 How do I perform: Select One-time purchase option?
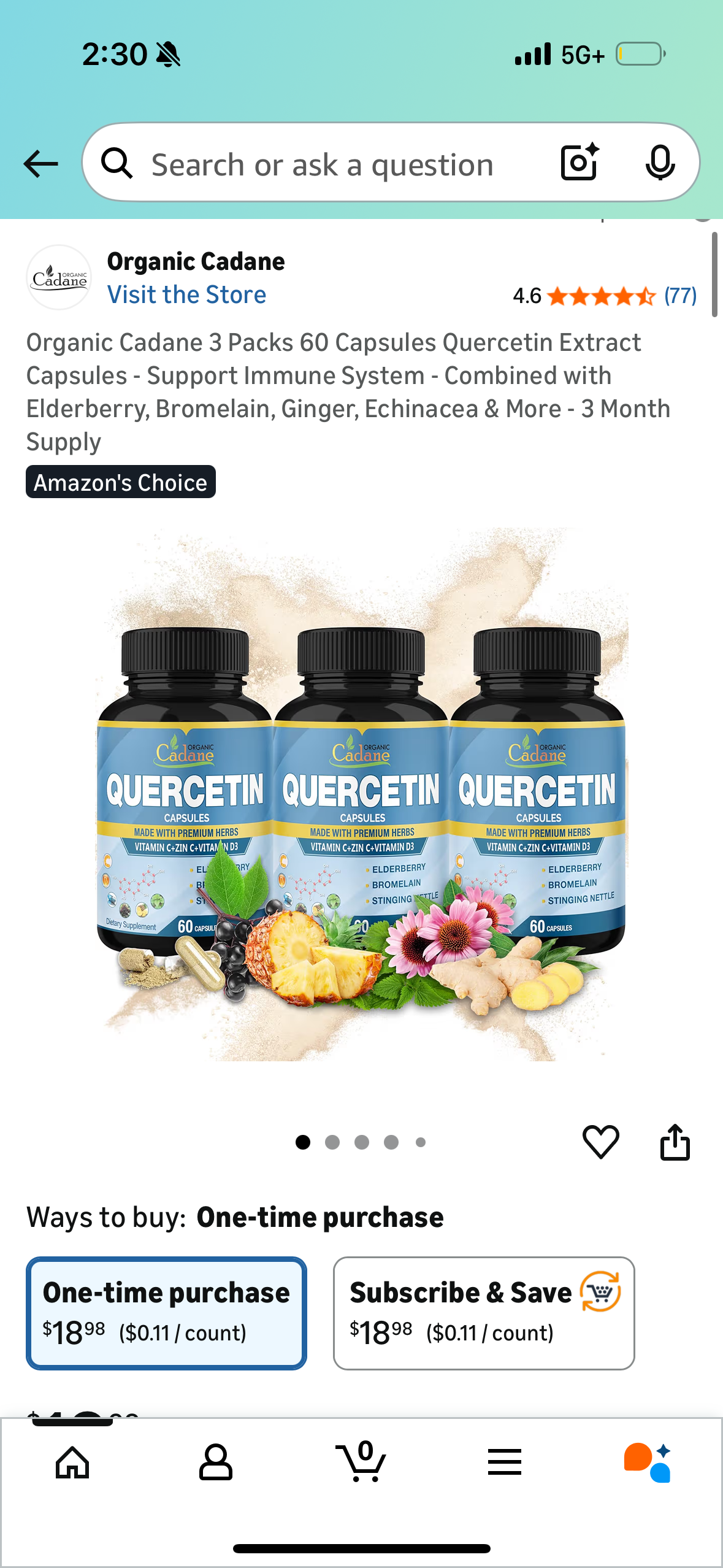click(x=166, y=1313)
